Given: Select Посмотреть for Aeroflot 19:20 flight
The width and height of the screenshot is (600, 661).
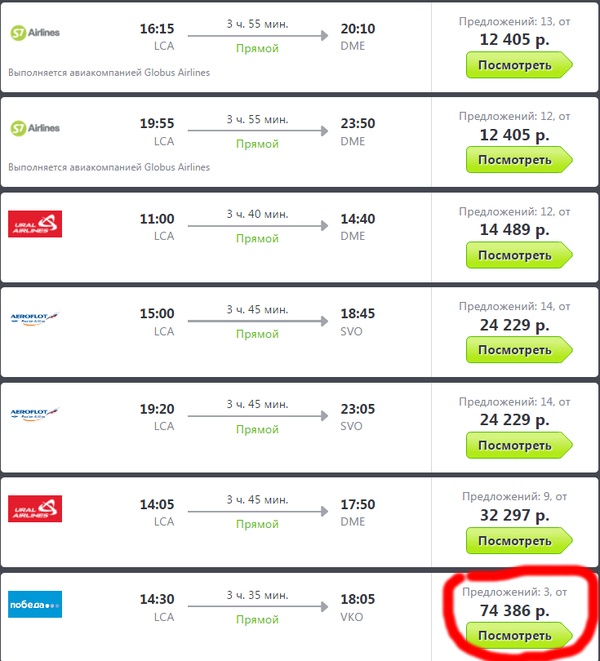Looking at the screenshot, I should click(x=516, y=445).
